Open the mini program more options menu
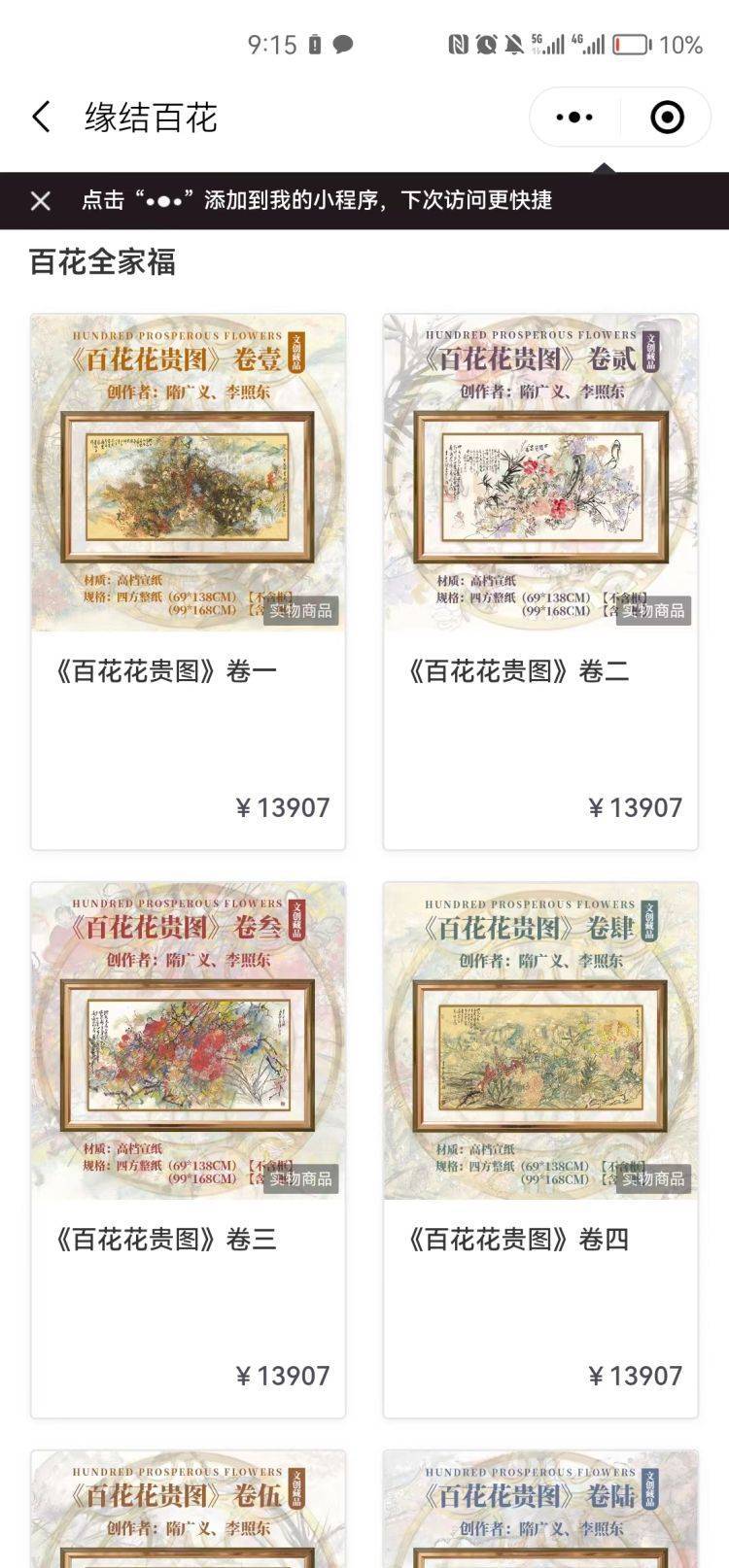The image size is (729, 1568). click(x=574, y=118)
